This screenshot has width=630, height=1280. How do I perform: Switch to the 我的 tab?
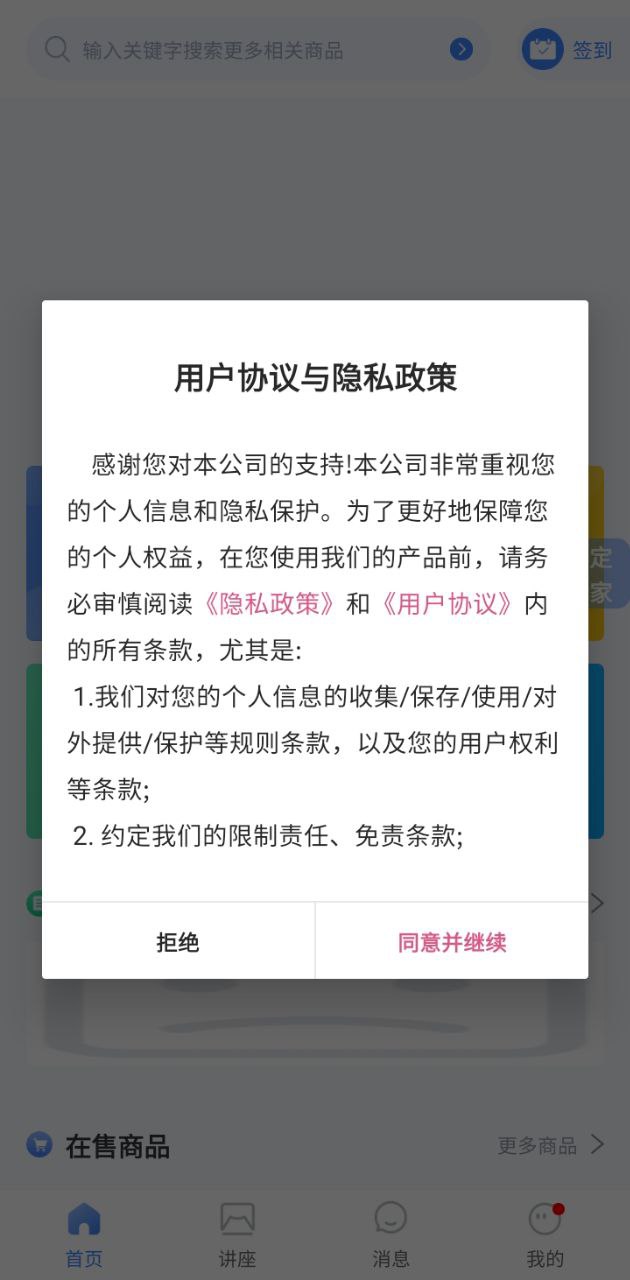545,1235
